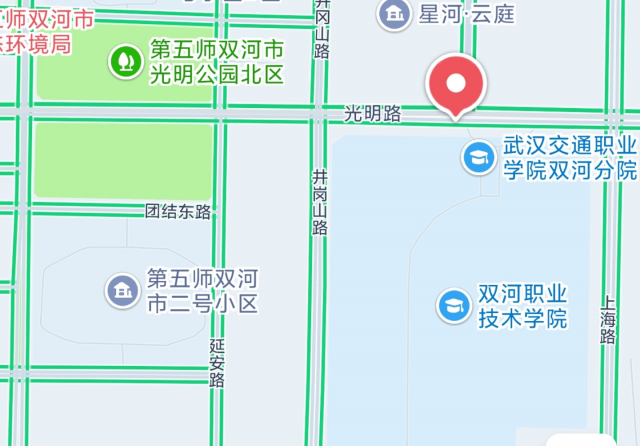Select the 星河·云庭 residence marker
Image resolution: width=640 pixels, height=446 pixels.
coord(394,15)
